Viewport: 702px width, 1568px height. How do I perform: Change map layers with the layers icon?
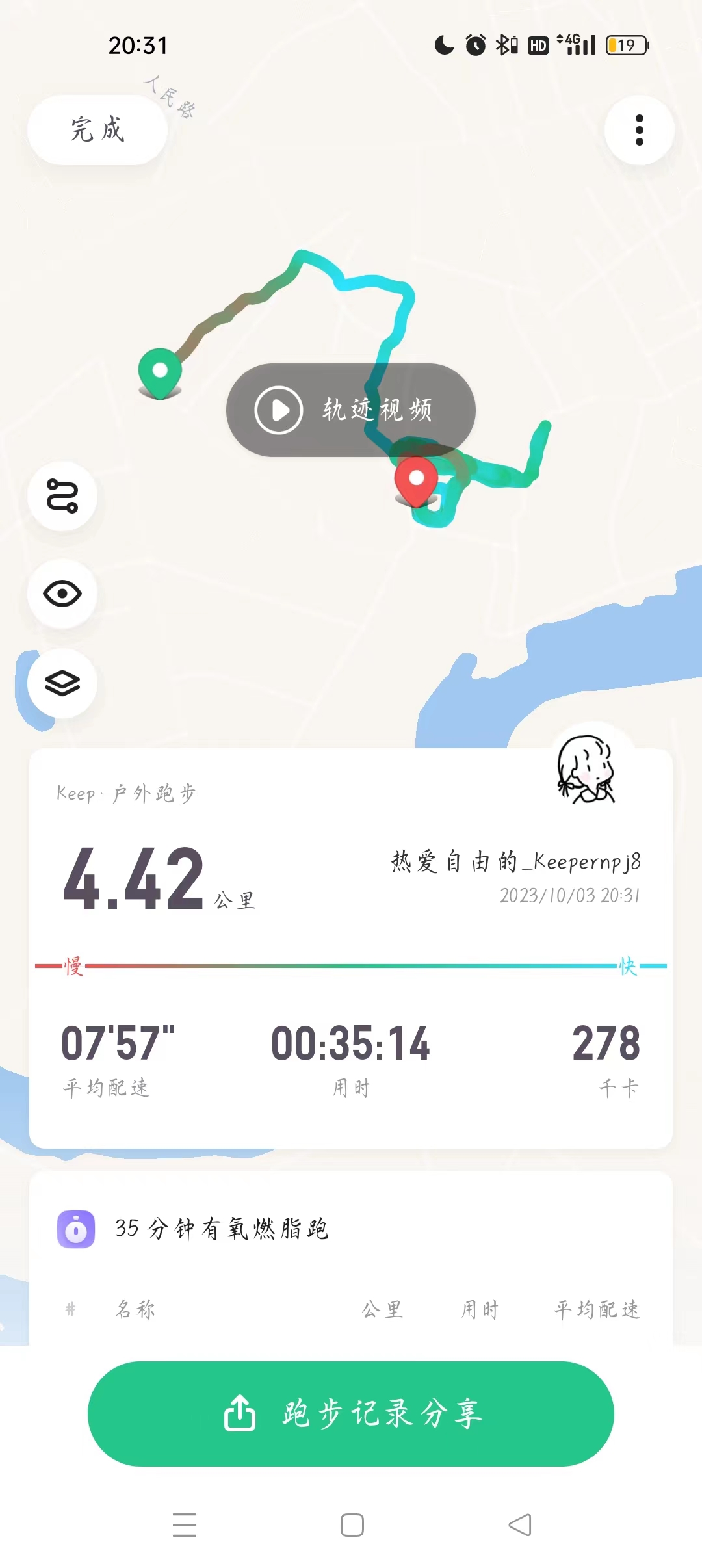pos(62,683)
